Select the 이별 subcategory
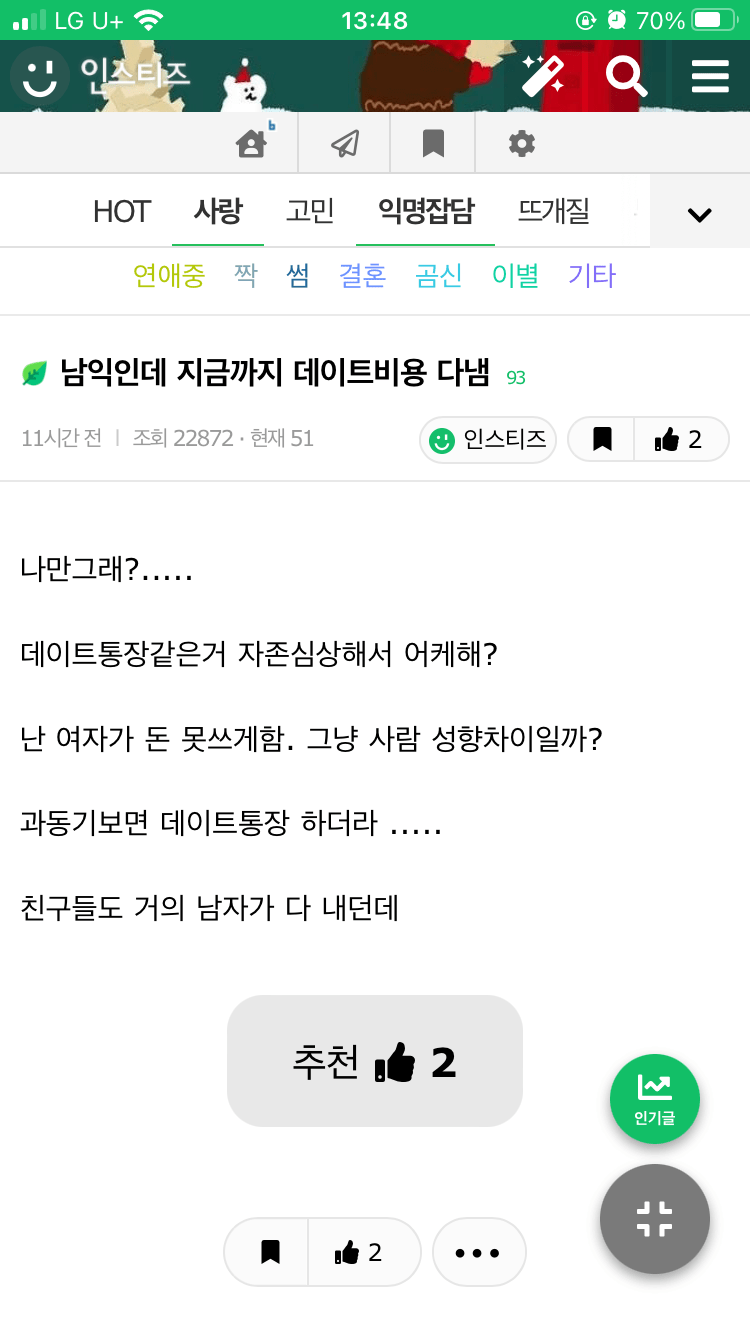The height and width of the screenshot is (1334, 750). point(515,275)
